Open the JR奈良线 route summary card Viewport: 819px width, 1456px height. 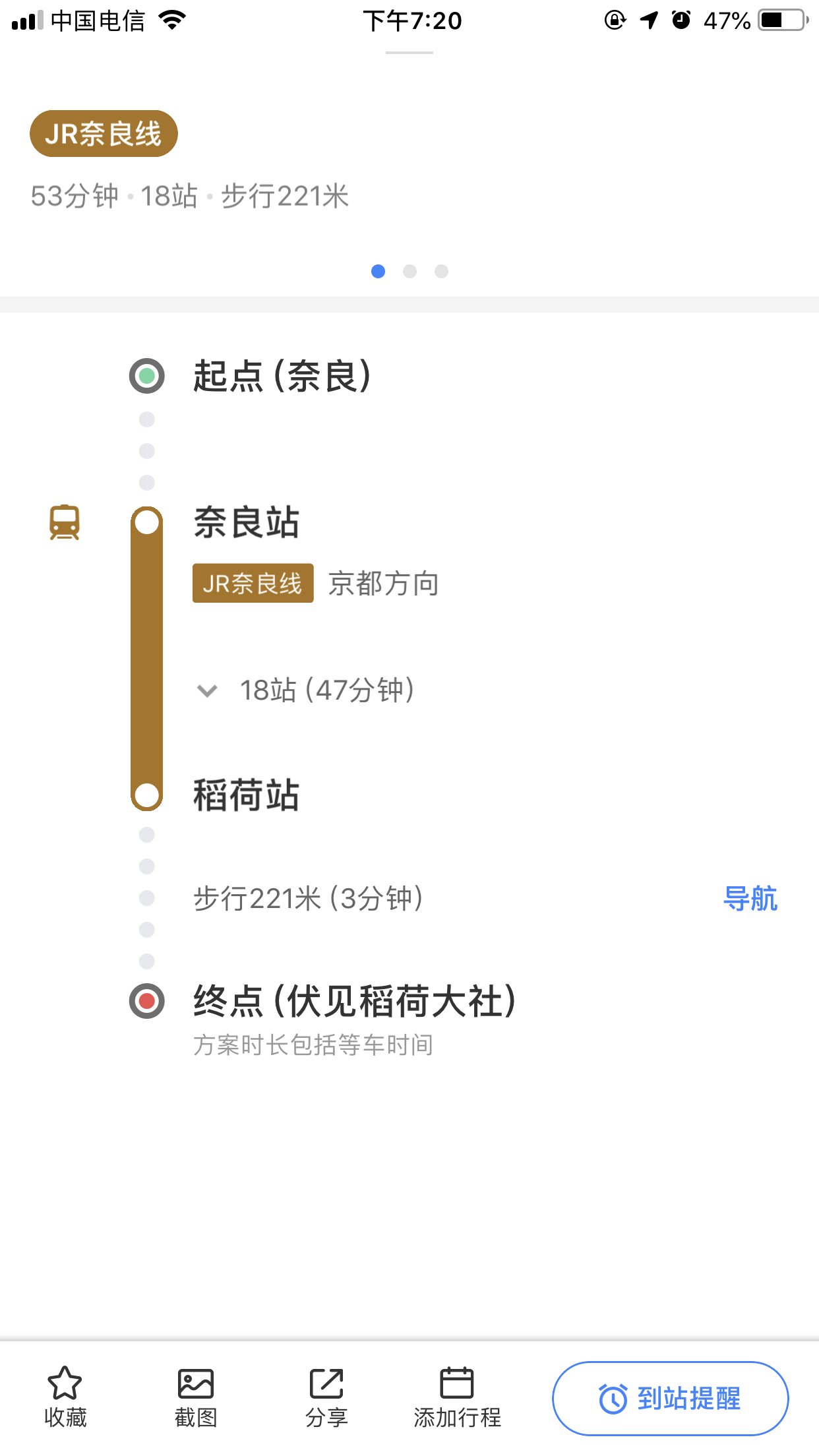click(x=104, y=134)
